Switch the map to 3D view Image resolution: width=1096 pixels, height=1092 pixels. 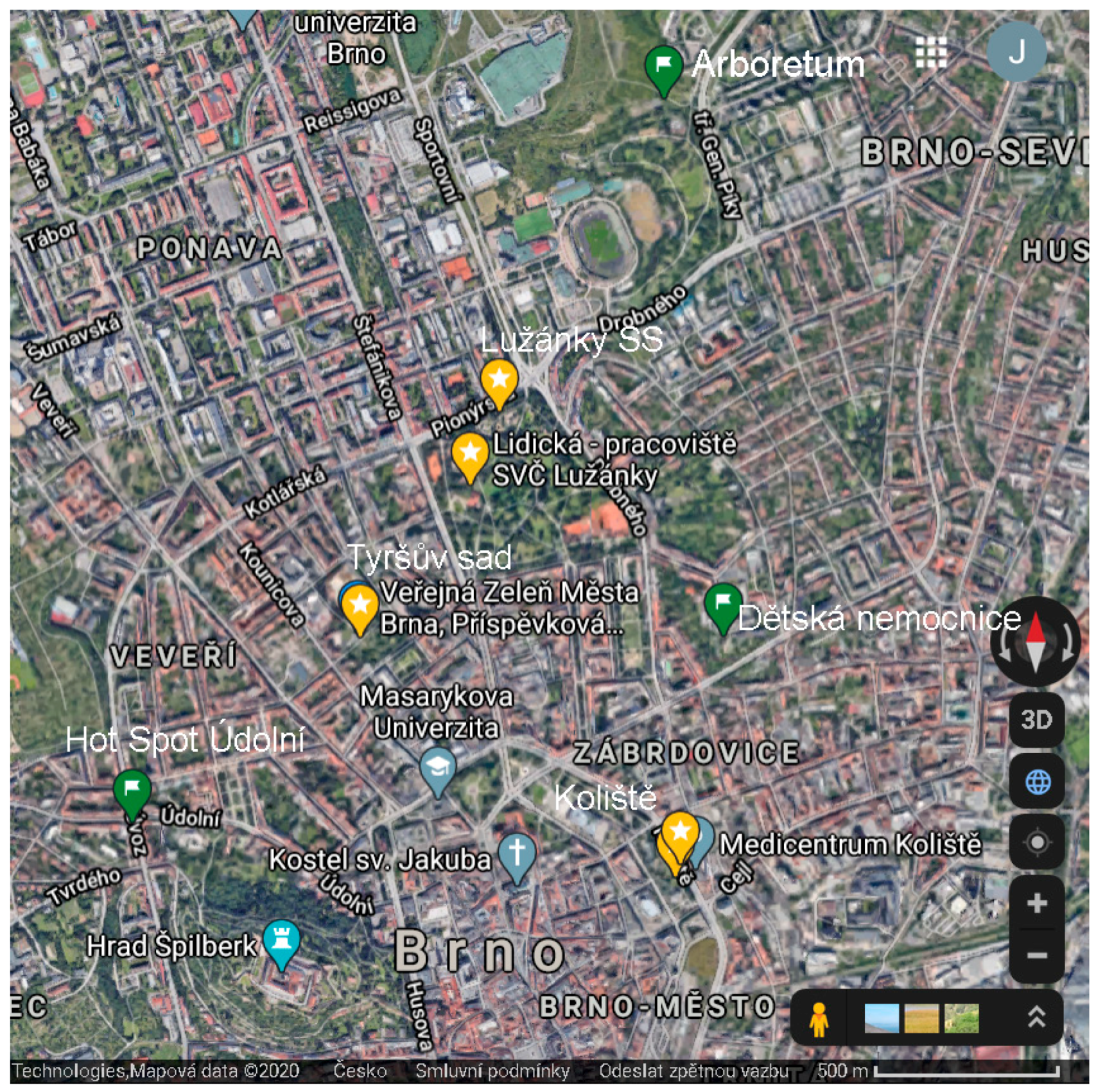1036,720
